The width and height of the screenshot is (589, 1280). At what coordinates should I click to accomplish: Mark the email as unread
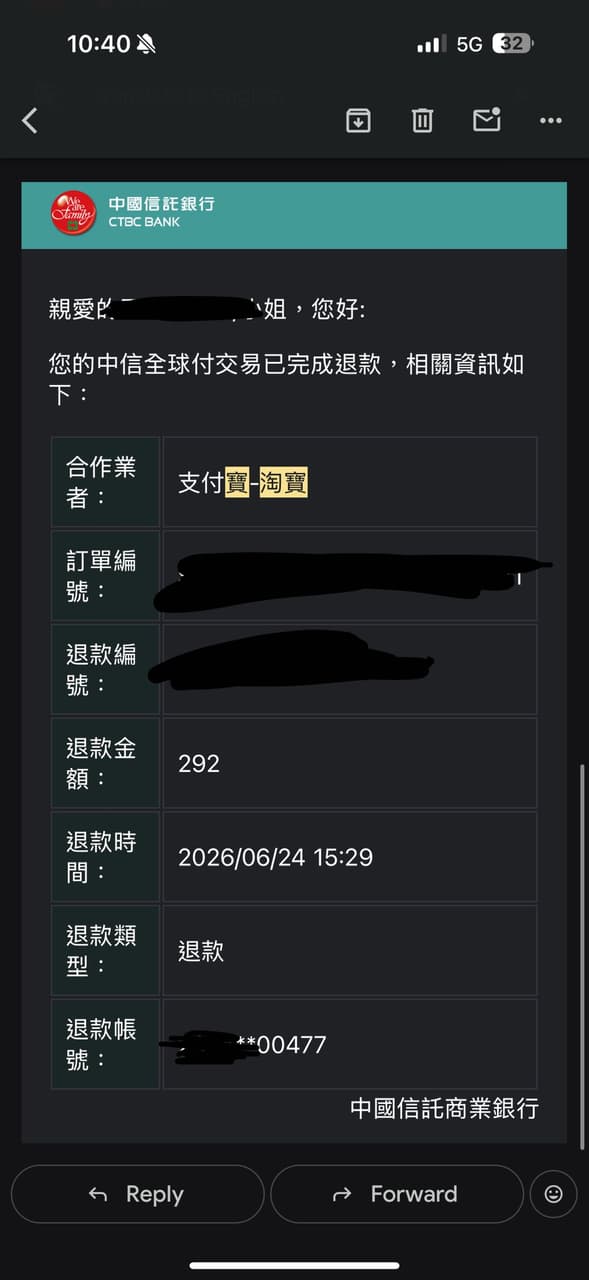coord(487,120)
